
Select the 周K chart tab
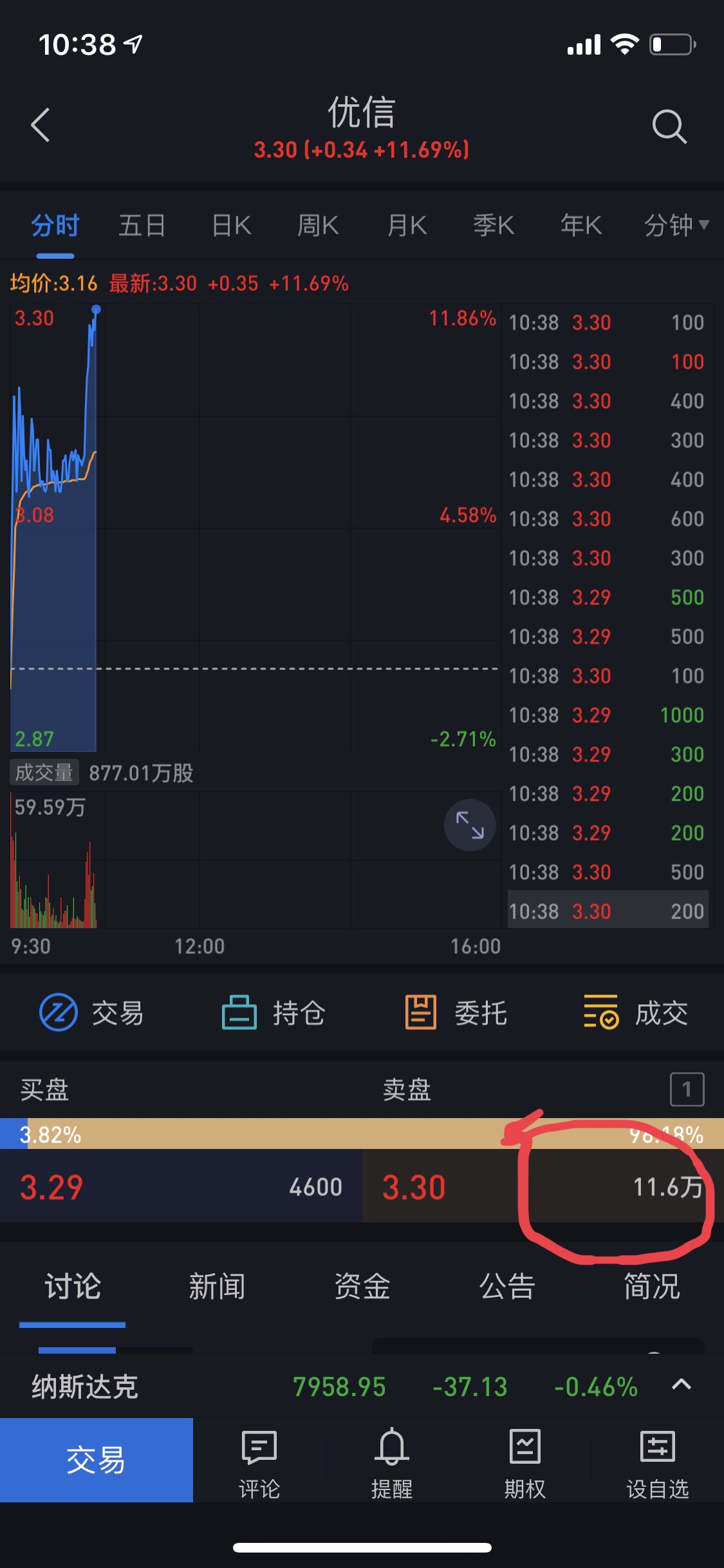pos(318,226)
